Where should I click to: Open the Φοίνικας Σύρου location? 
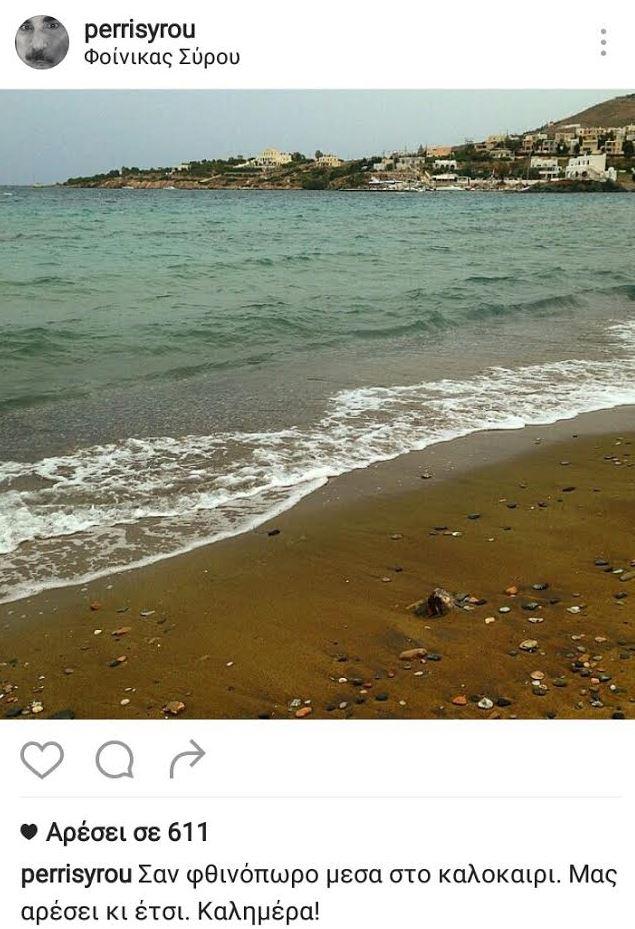point(161,58)
